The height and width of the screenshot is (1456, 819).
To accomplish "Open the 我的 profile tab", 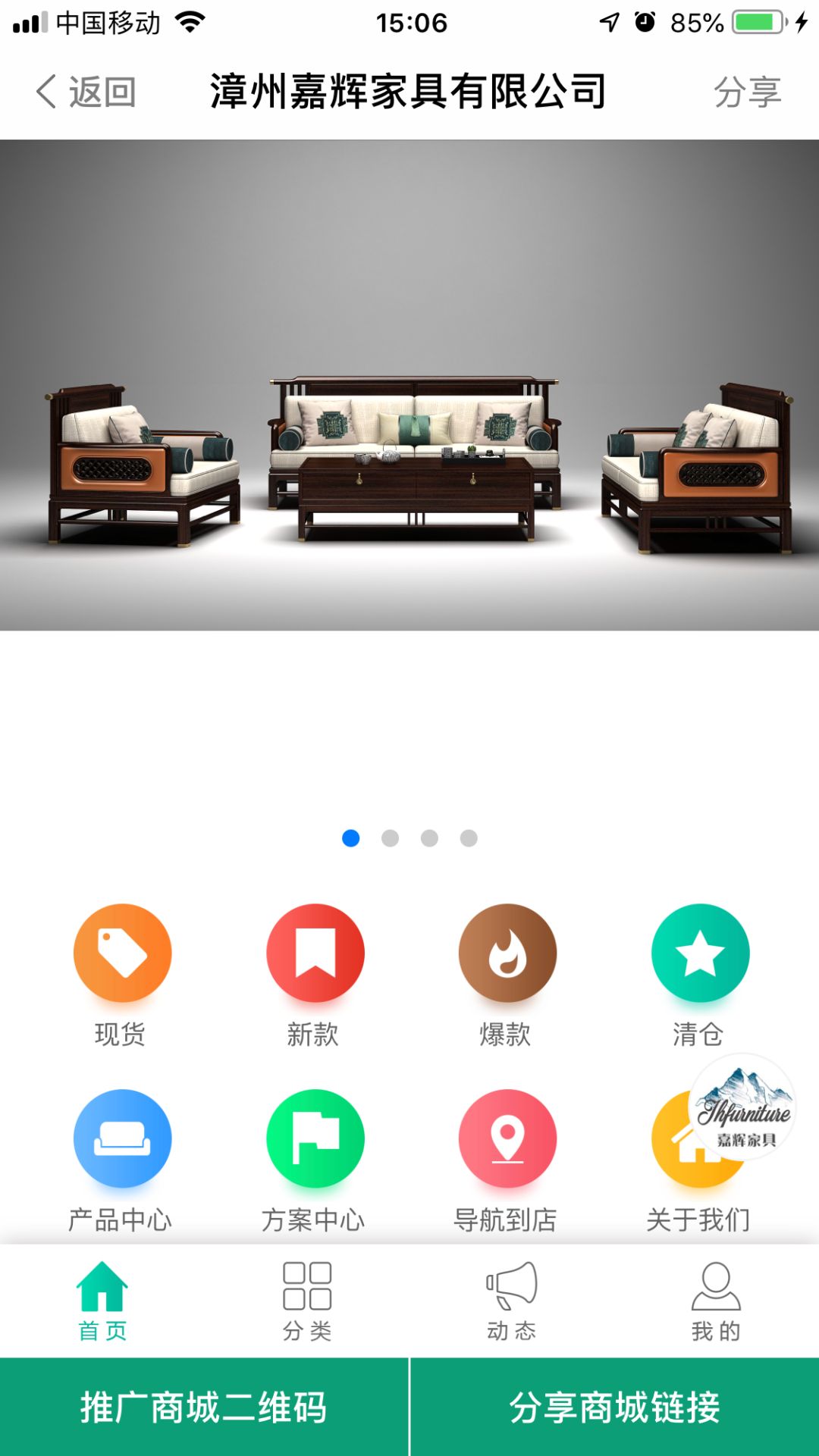I will [x=716, y=1300].
